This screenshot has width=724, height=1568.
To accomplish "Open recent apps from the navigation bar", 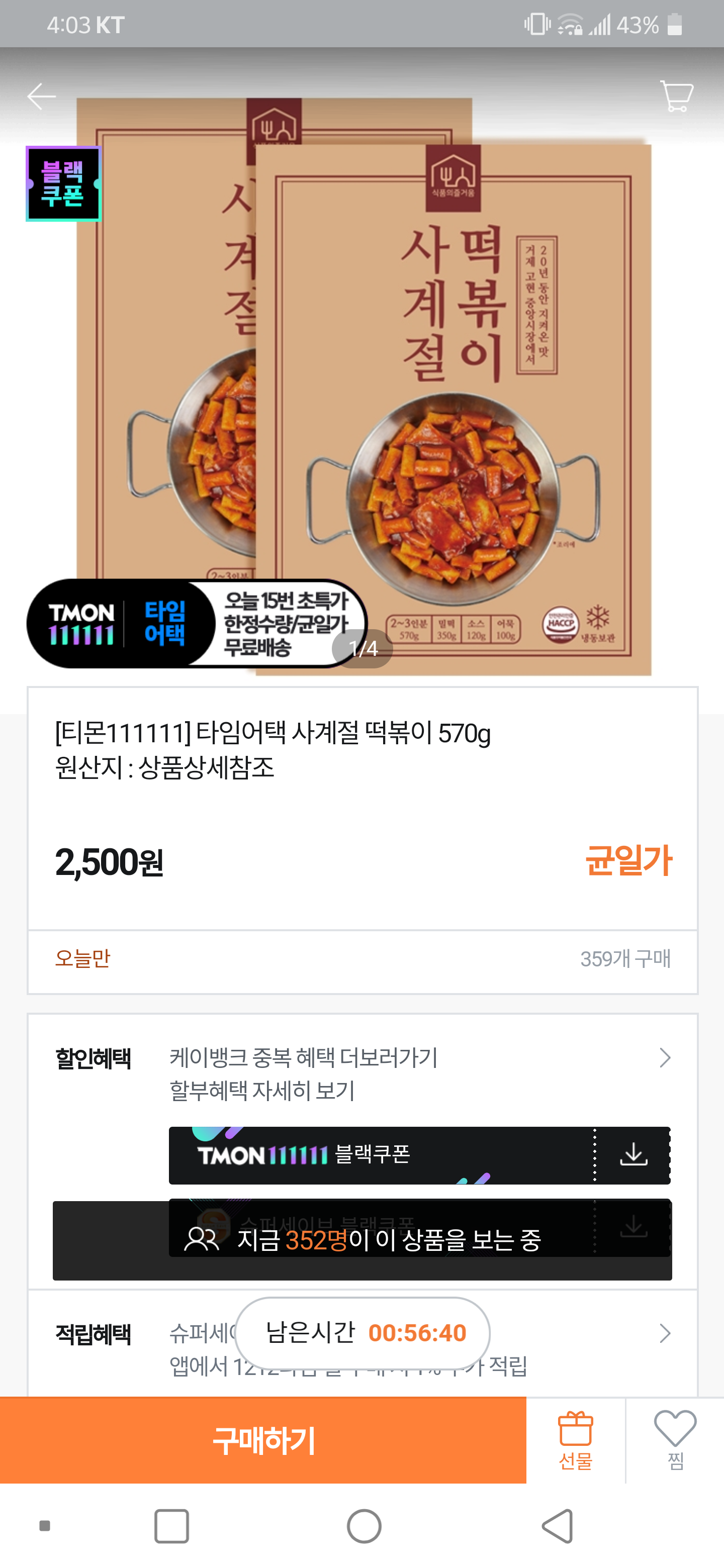I will point(172,1526).
